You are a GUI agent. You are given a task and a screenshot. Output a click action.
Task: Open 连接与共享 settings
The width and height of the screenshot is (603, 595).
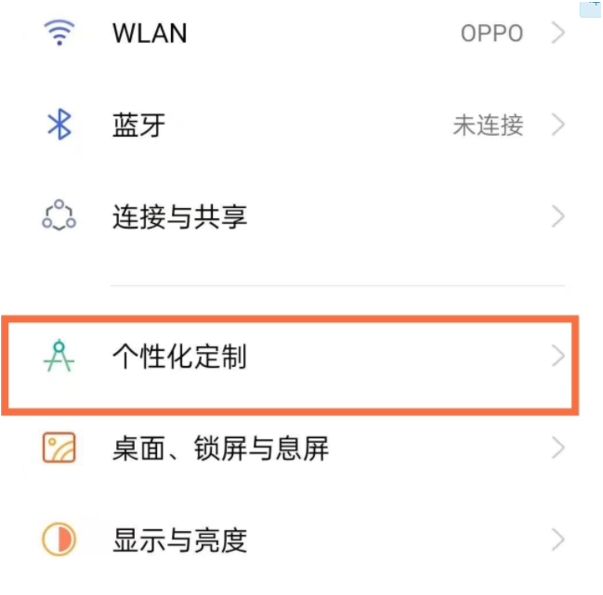[300, 217]
